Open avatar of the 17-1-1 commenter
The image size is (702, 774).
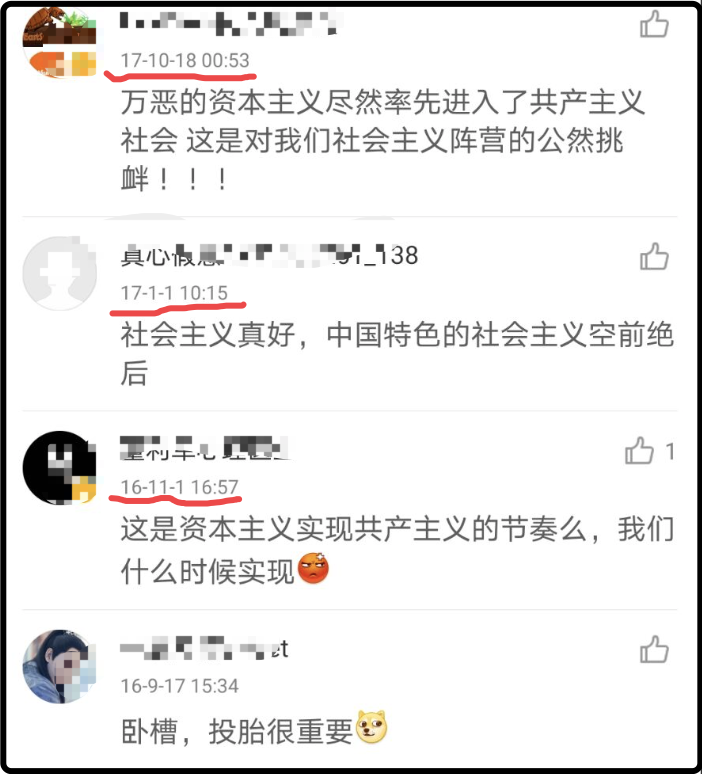[56, 272]
